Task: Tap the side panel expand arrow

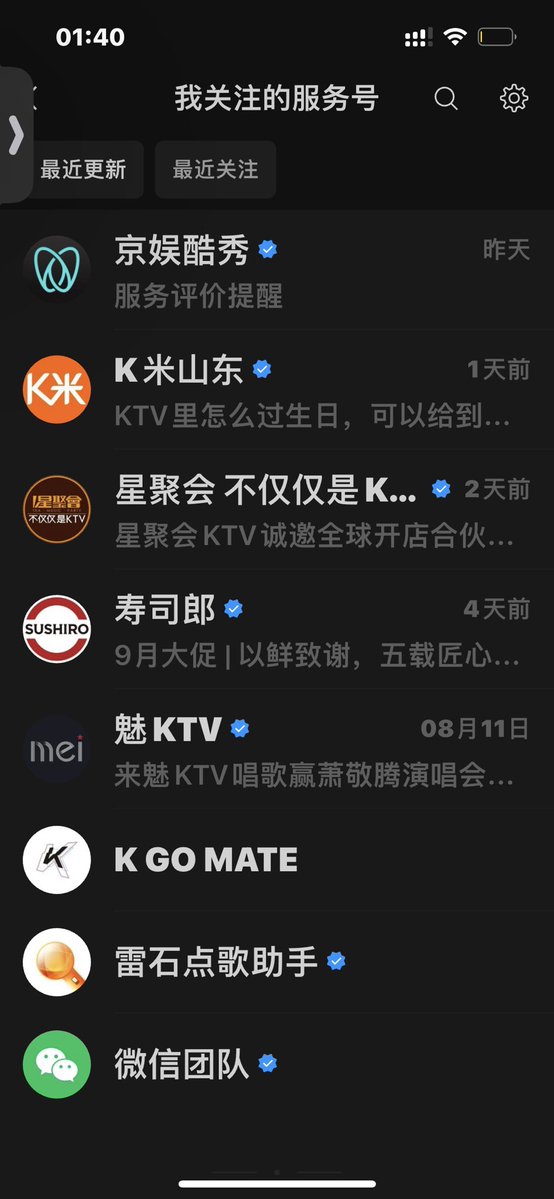Action: pyautogui.click(x=15, y=135)
